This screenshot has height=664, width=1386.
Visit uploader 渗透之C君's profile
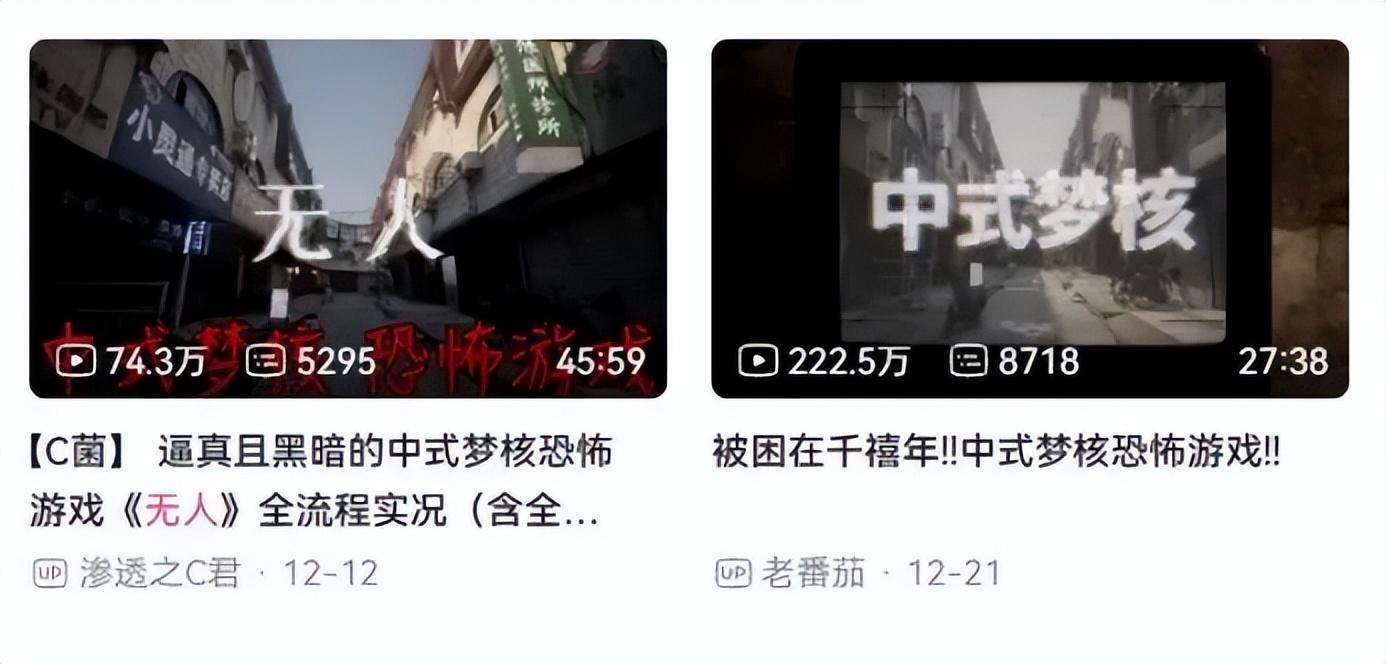click(160, 573)
